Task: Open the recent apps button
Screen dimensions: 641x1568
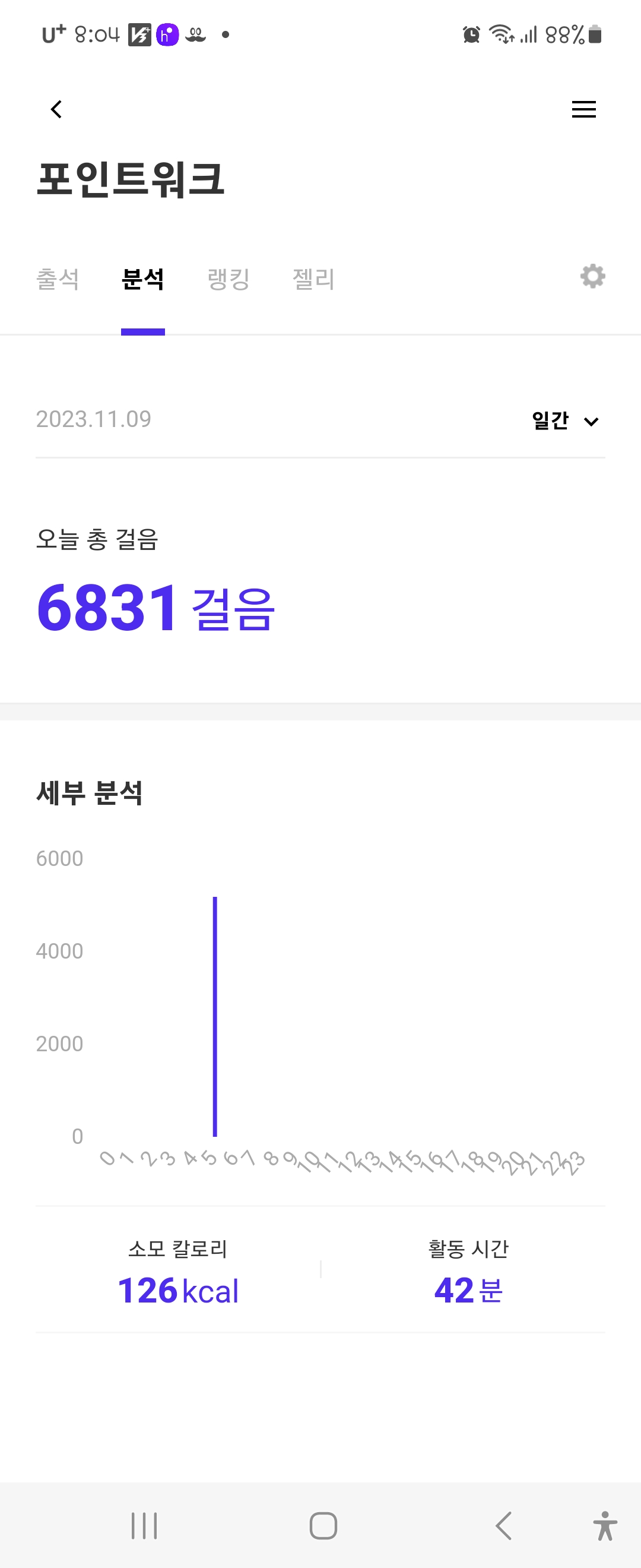Action: click(144, 1525)
